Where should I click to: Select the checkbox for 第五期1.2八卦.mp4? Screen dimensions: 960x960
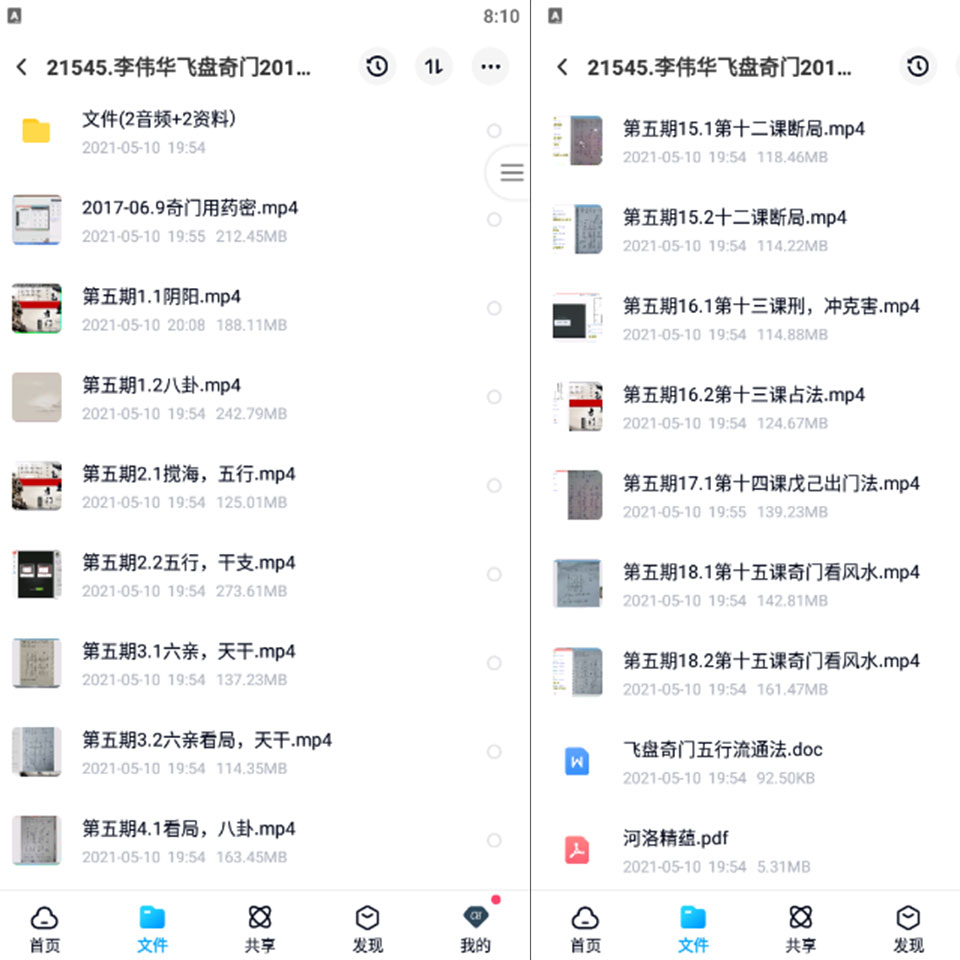tap(494, 397)
